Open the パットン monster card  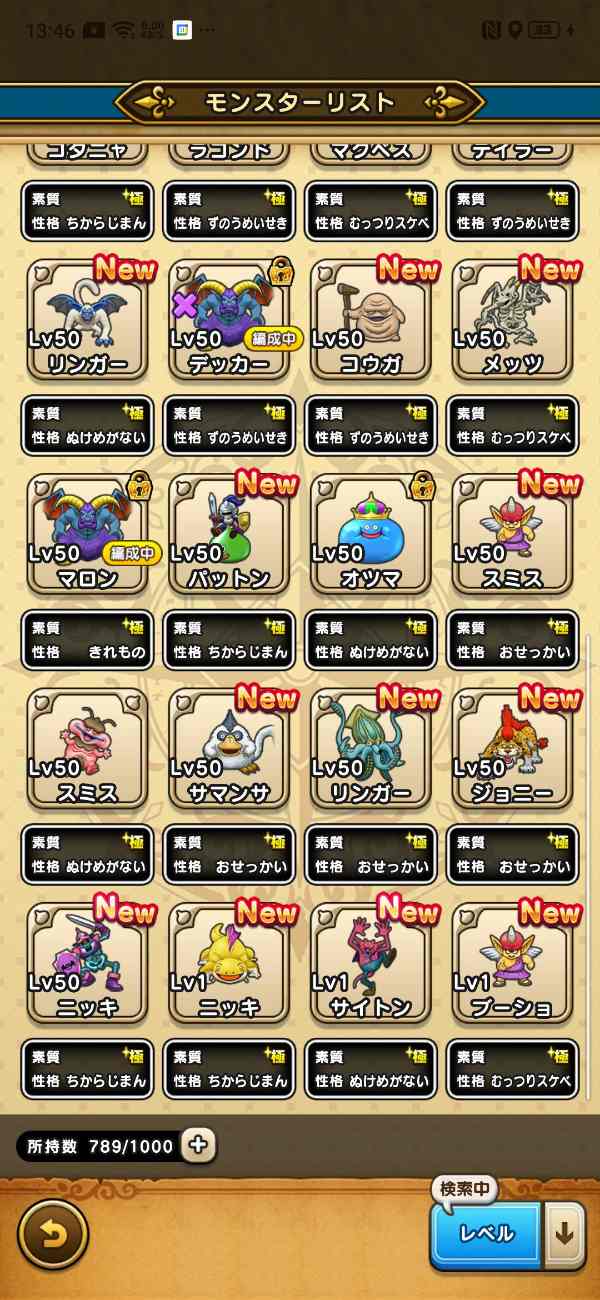pos(229,535)
